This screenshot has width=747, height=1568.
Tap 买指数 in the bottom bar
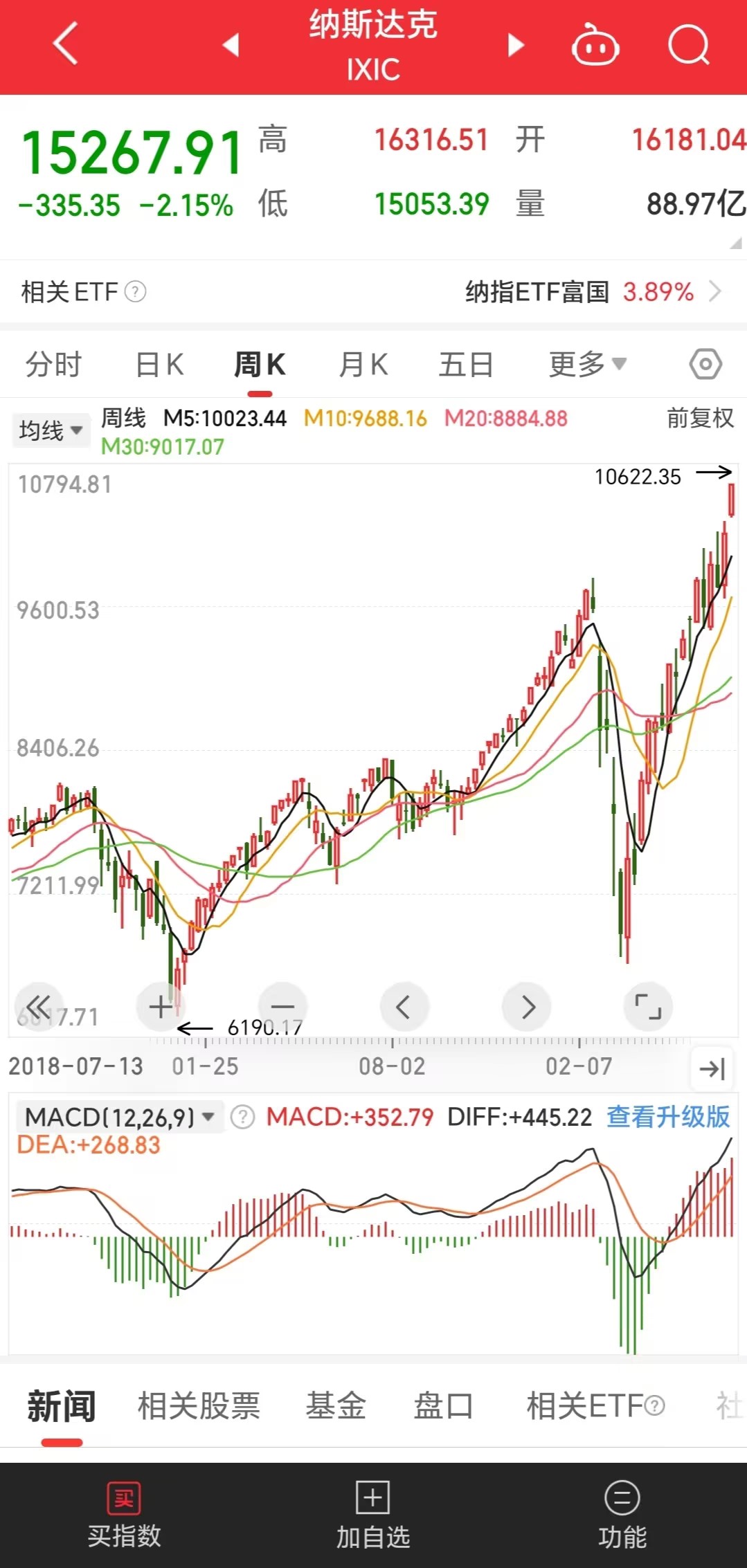pyautogui.click(x=124, y=1515)
